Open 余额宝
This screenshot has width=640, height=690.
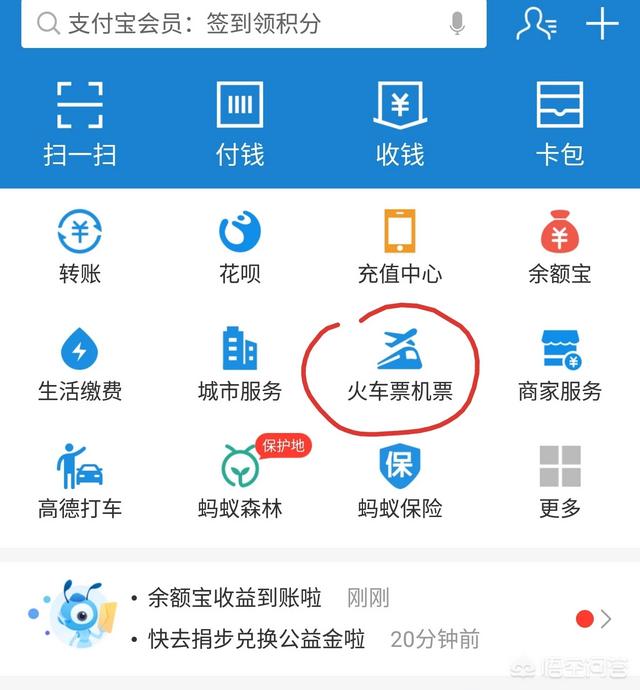pos(560,247)
